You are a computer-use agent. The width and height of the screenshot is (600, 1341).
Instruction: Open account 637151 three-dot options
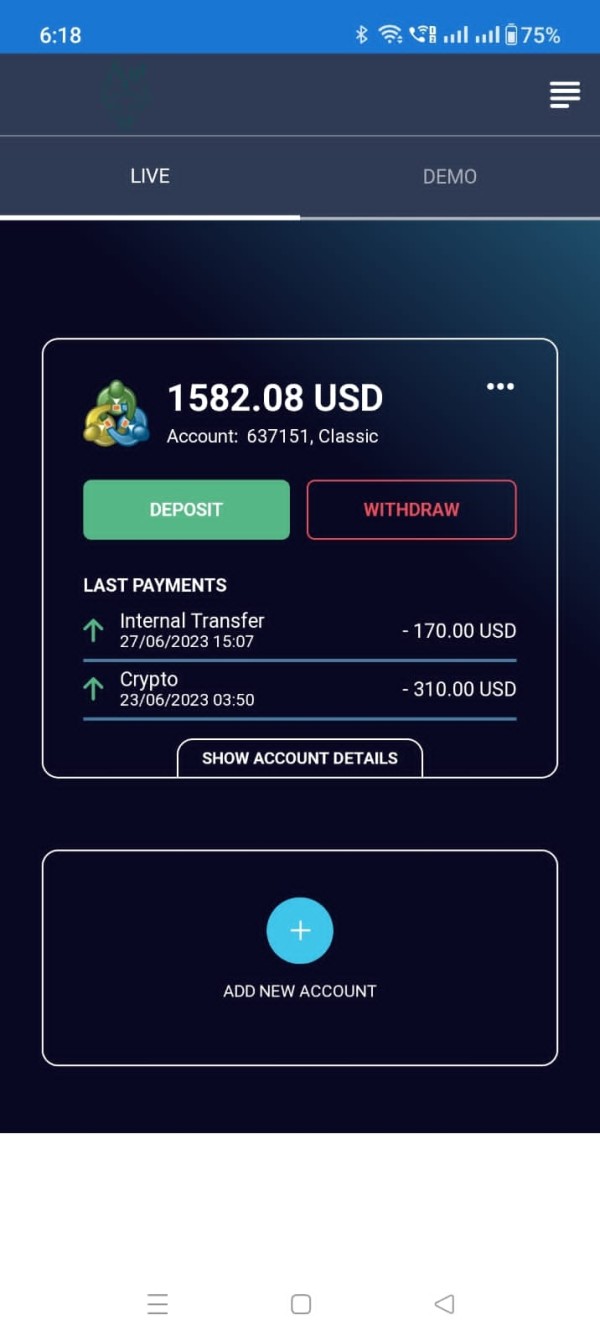tap(500, 387)
